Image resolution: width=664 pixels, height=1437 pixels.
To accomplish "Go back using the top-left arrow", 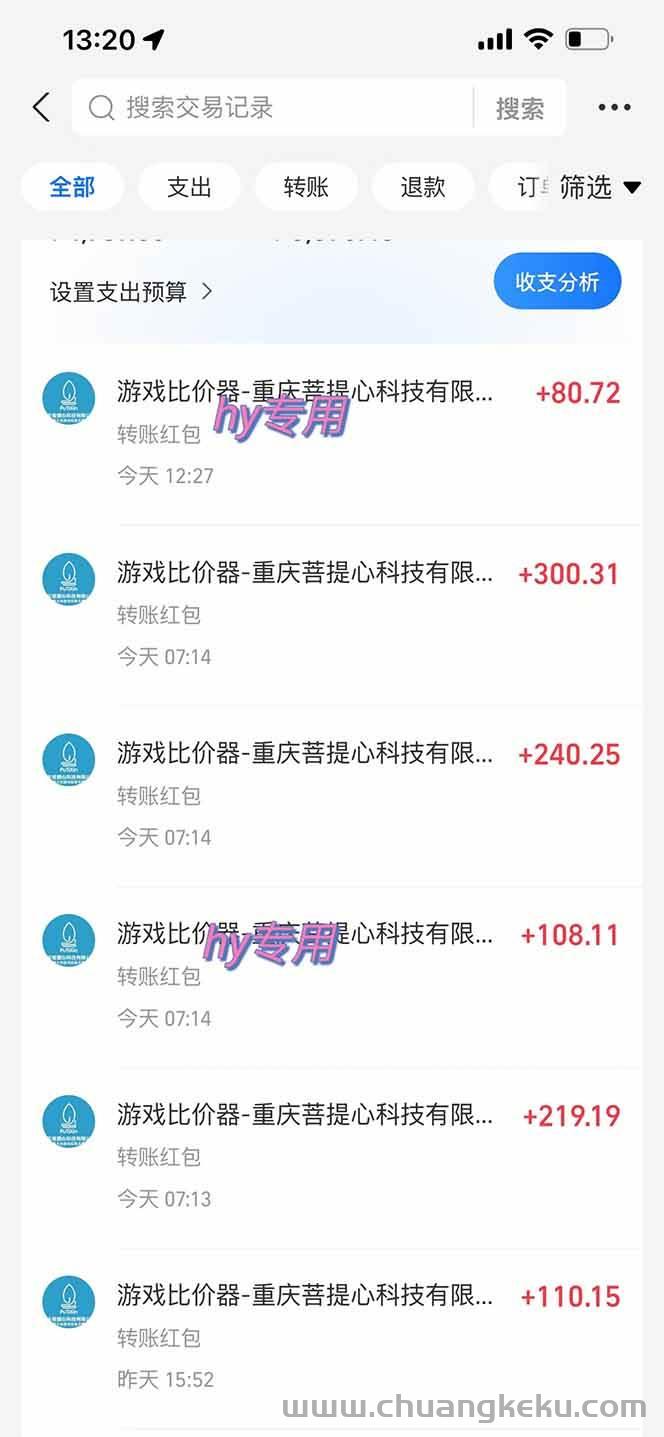I will pos(41,108).
